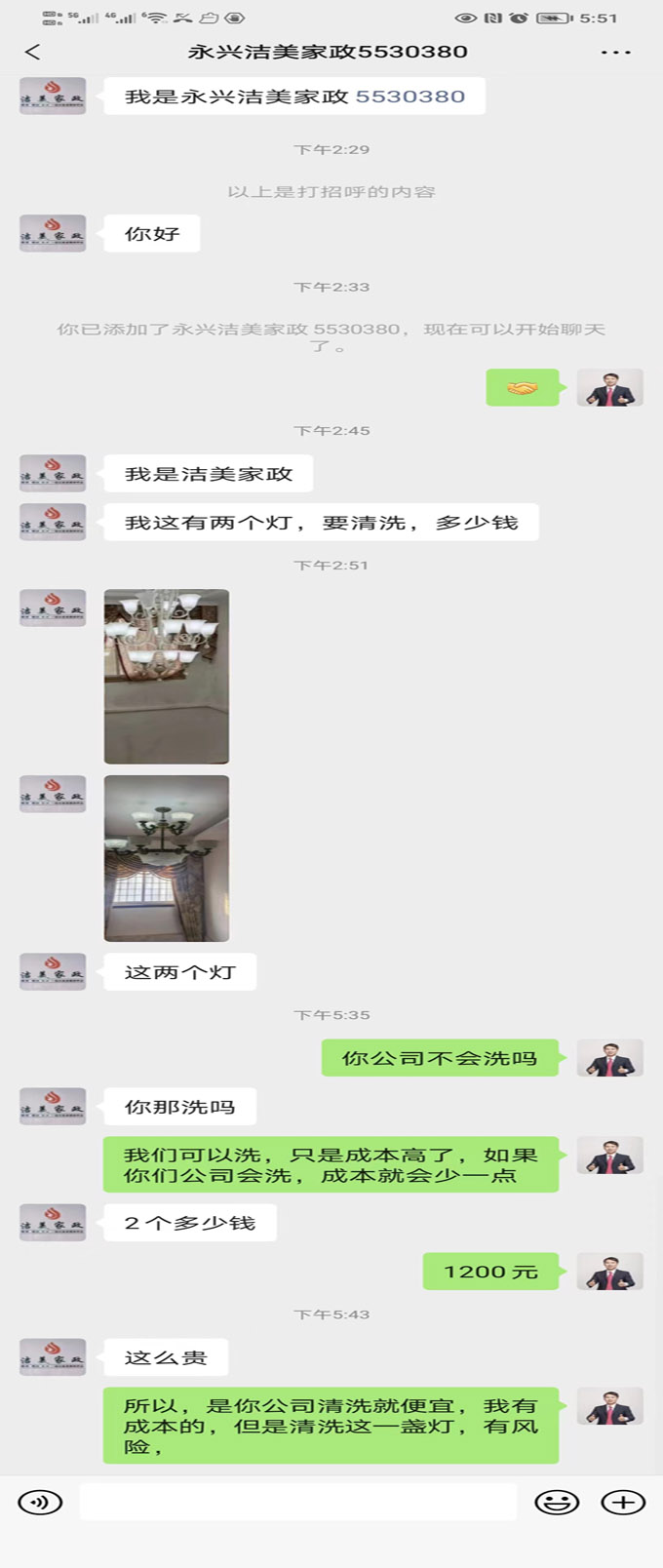Image resolution: width=663 pixels, height=1568 pixels.
Task: Open my avatar beside the 1200元 message
Action: coord(610,1272)
